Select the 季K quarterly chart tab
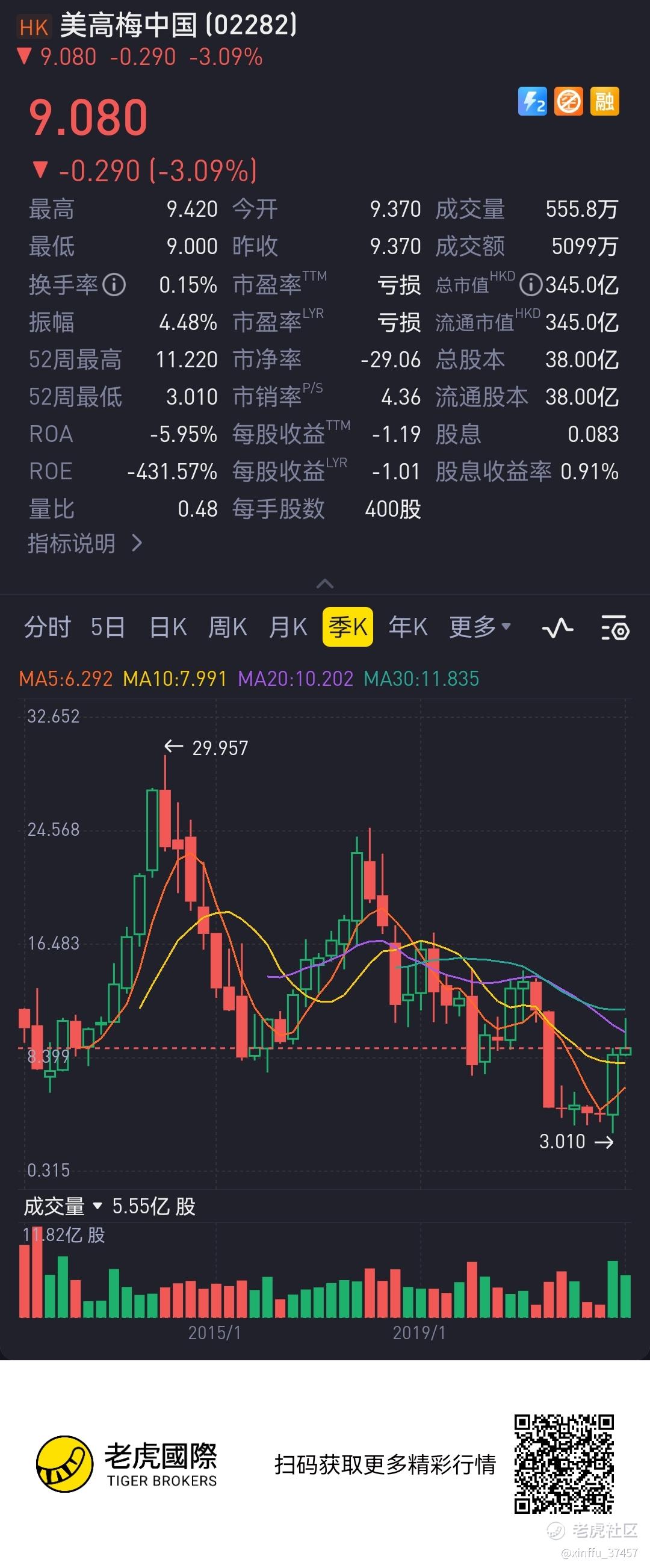The width and height of the screenshot is (650, 1568). [x=347, y=627]
